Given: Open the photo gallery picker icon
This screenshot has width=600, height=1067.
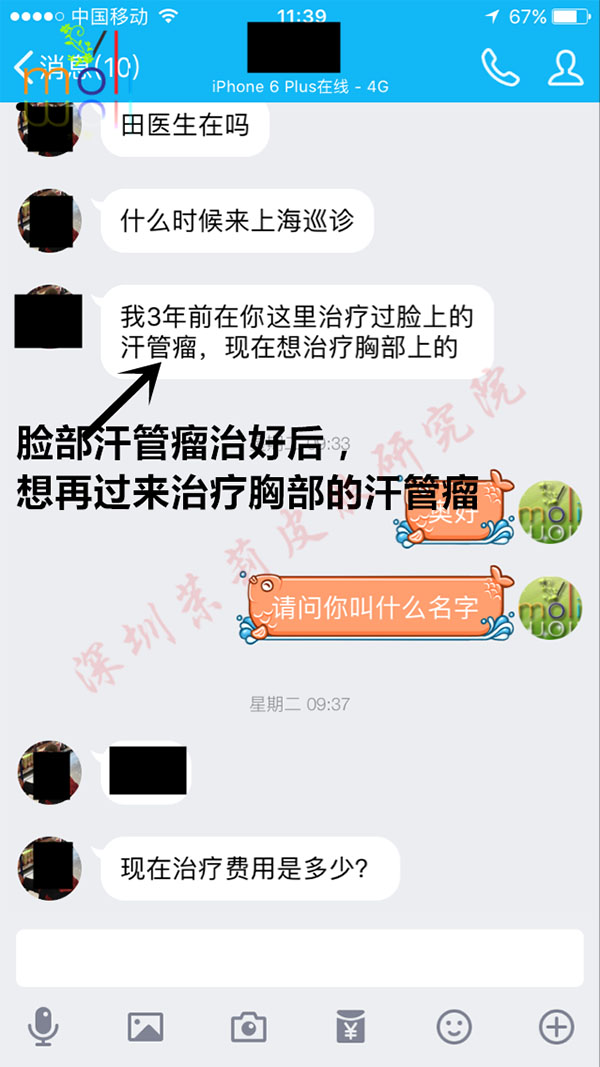Looking at the screenshot, I should [x=145, y=1026].
